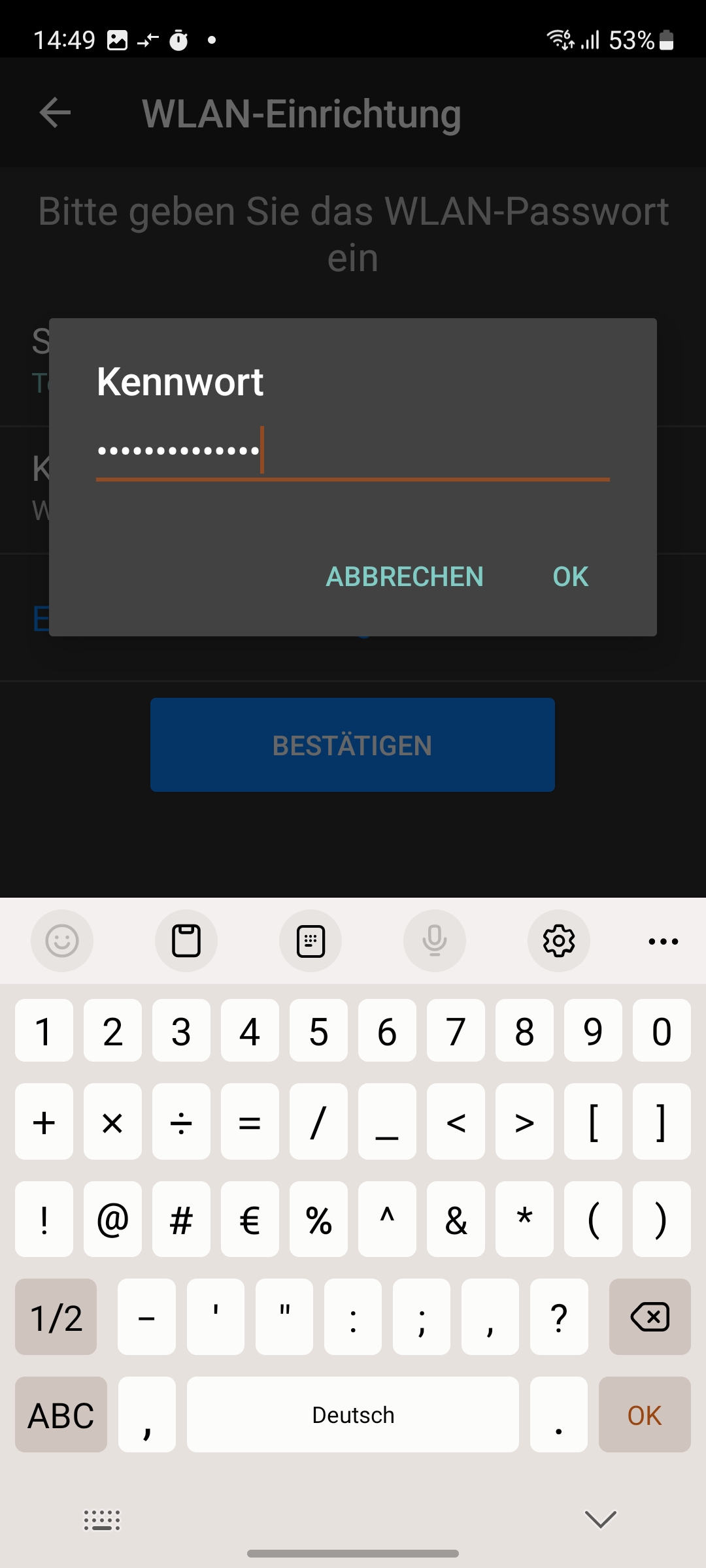The image size is (706, 1568).
Task: Open the keyboard clipboard
Action: tap(186, 941)
